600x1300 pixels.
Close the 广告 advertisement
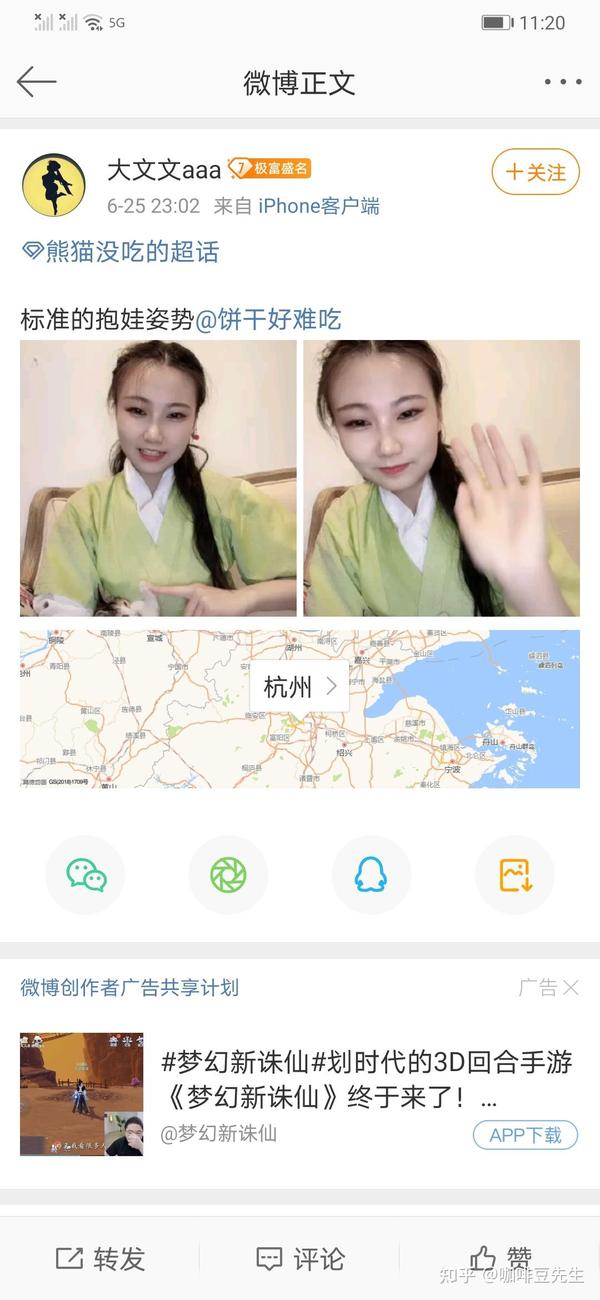tap(570, 988)
